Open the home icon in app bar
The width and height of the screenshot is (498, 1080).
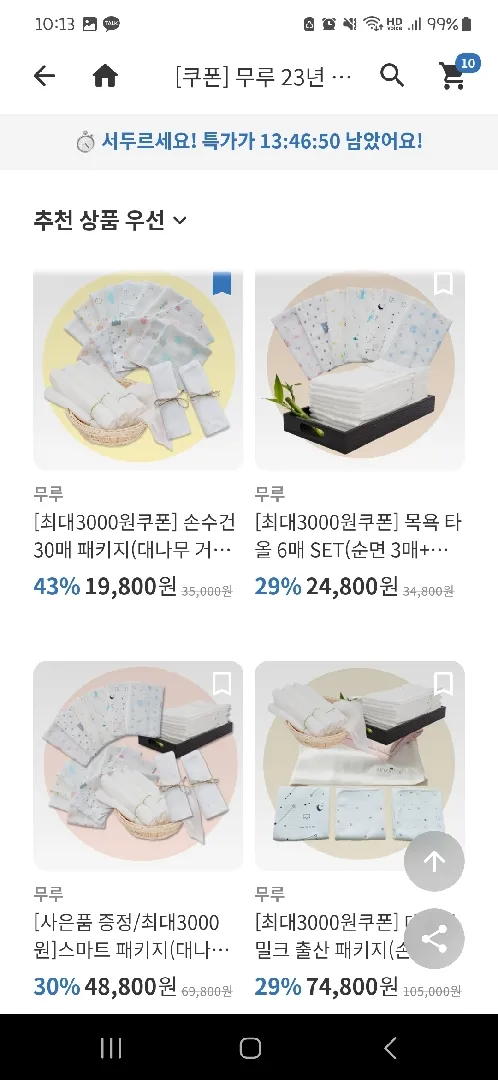105,76
